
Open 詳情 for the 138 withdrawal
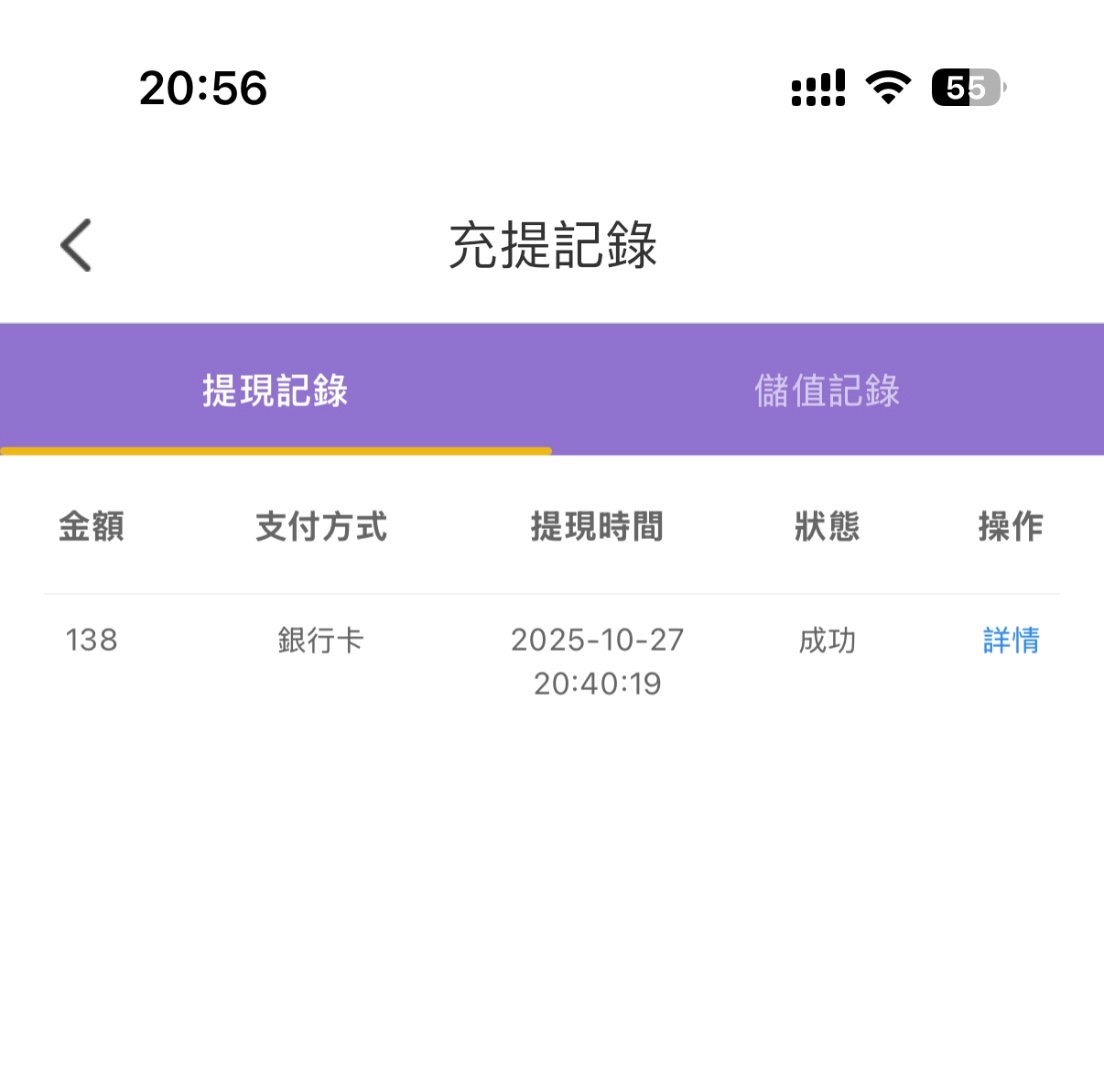click(x=1011, y=640)
